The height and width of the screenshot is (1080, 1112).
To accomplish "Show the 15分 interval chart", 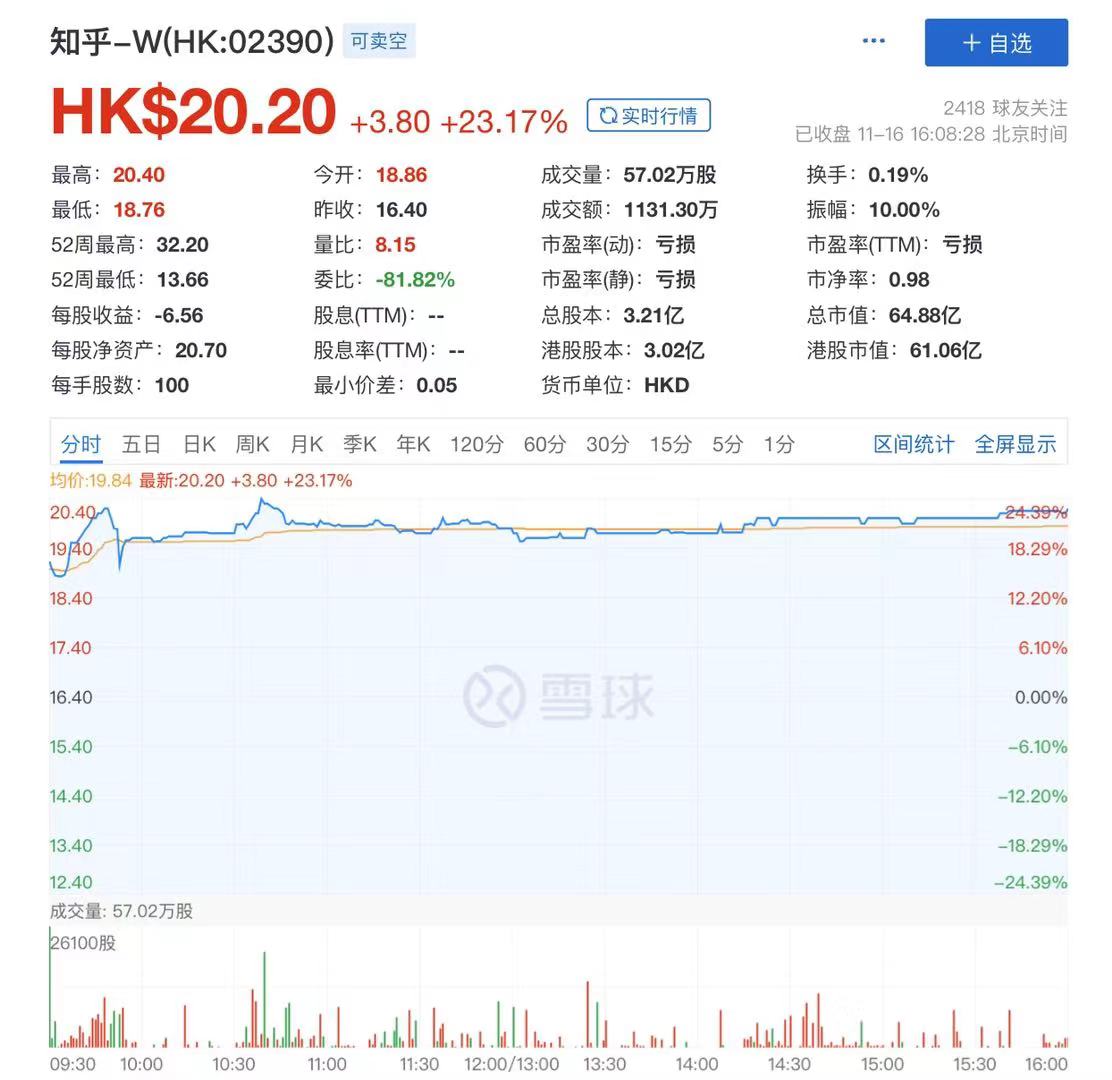I will click(x=670, y=444).
